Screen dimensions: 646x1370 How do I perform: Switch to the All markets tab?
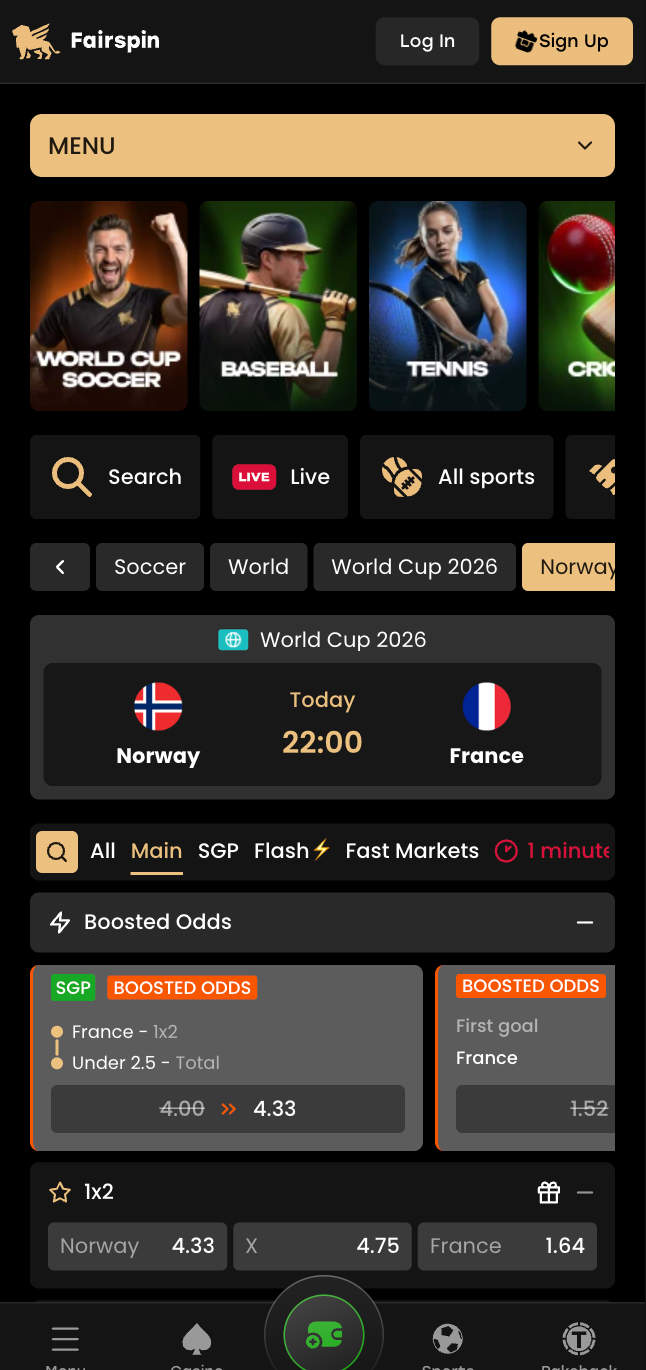(103, 851)
